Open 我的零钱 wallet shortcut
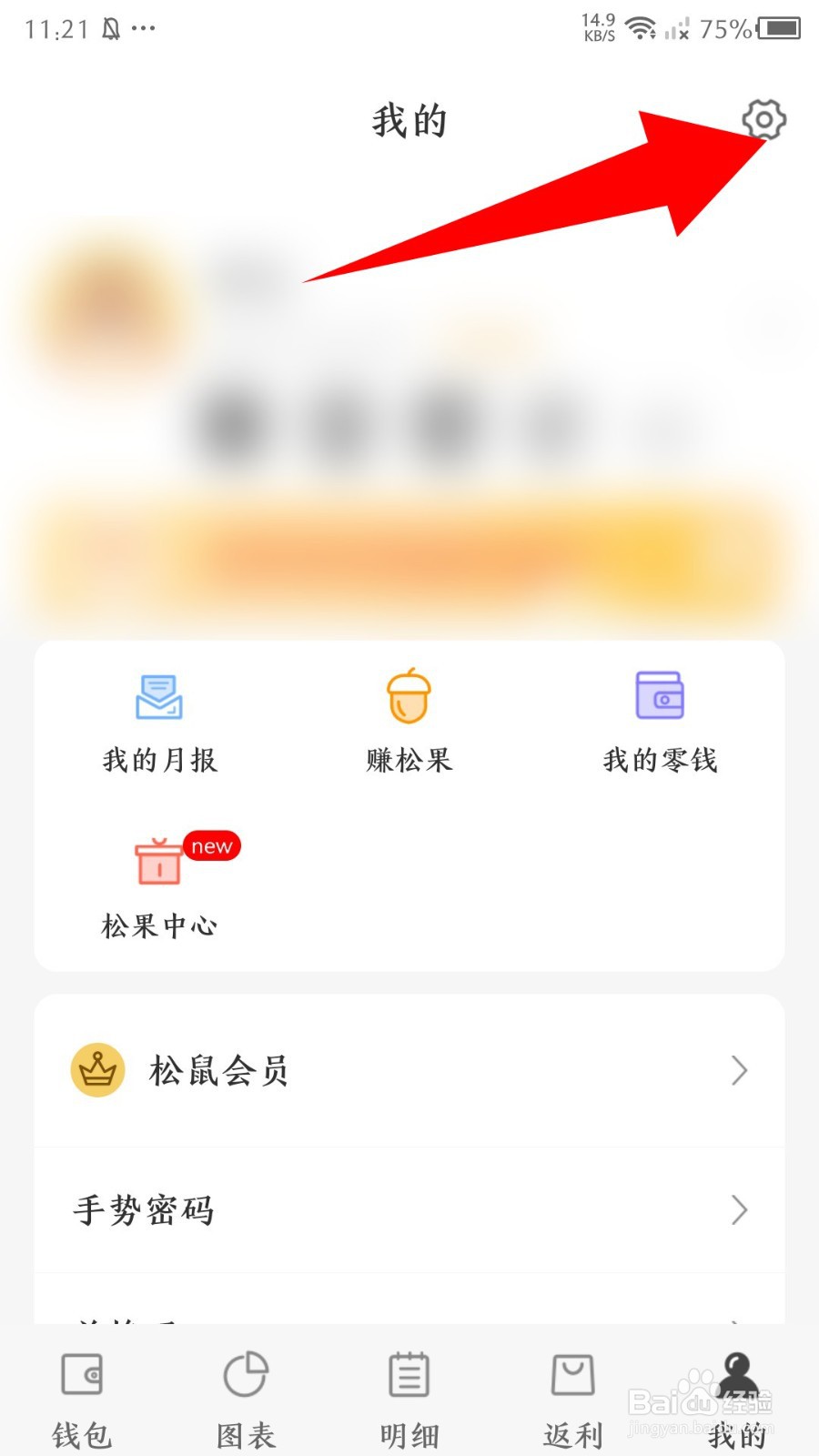Viewport: 819px width, 1456px height. coord(660,721)
